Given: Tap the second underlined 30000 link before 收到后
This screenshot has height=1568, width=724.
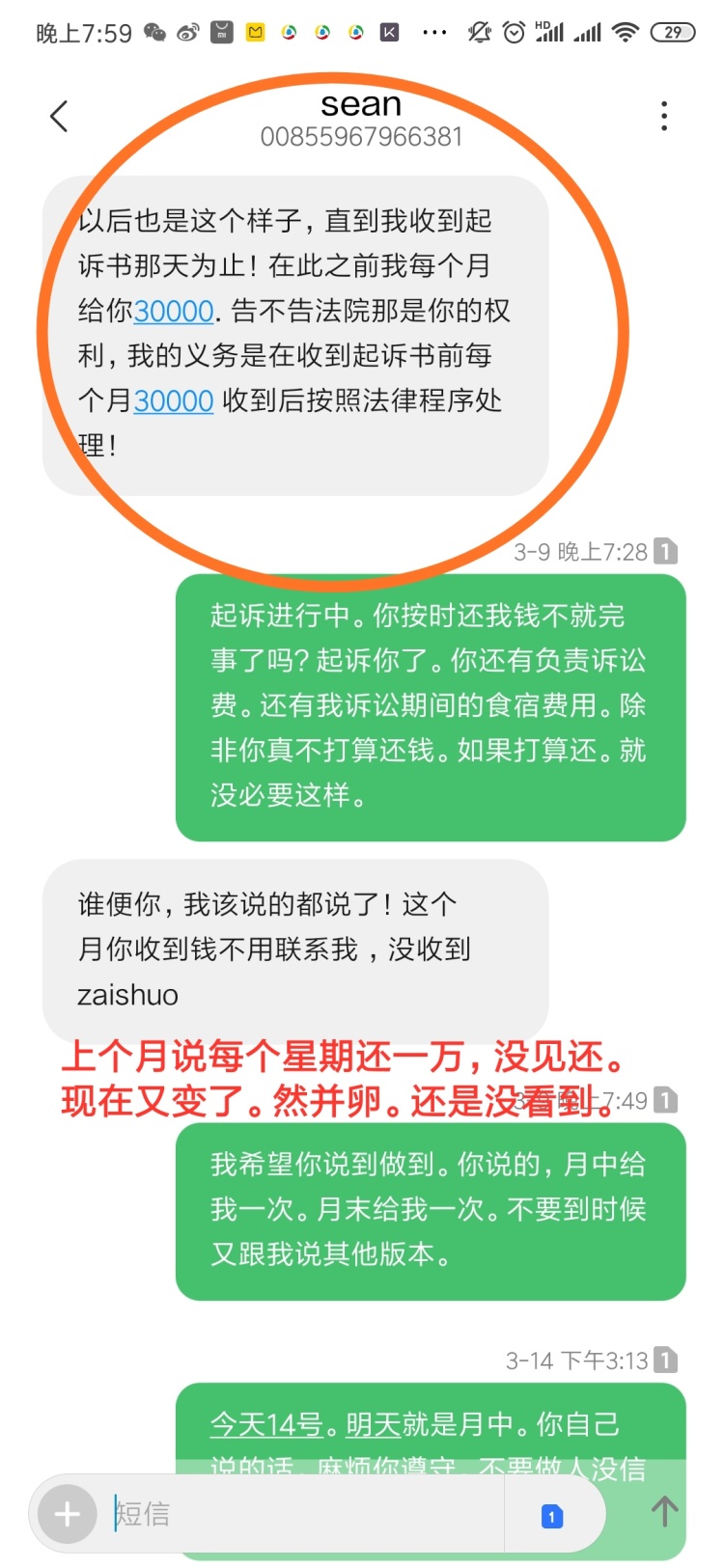Looking at the screenshot, I should click(x=174, y=401).
